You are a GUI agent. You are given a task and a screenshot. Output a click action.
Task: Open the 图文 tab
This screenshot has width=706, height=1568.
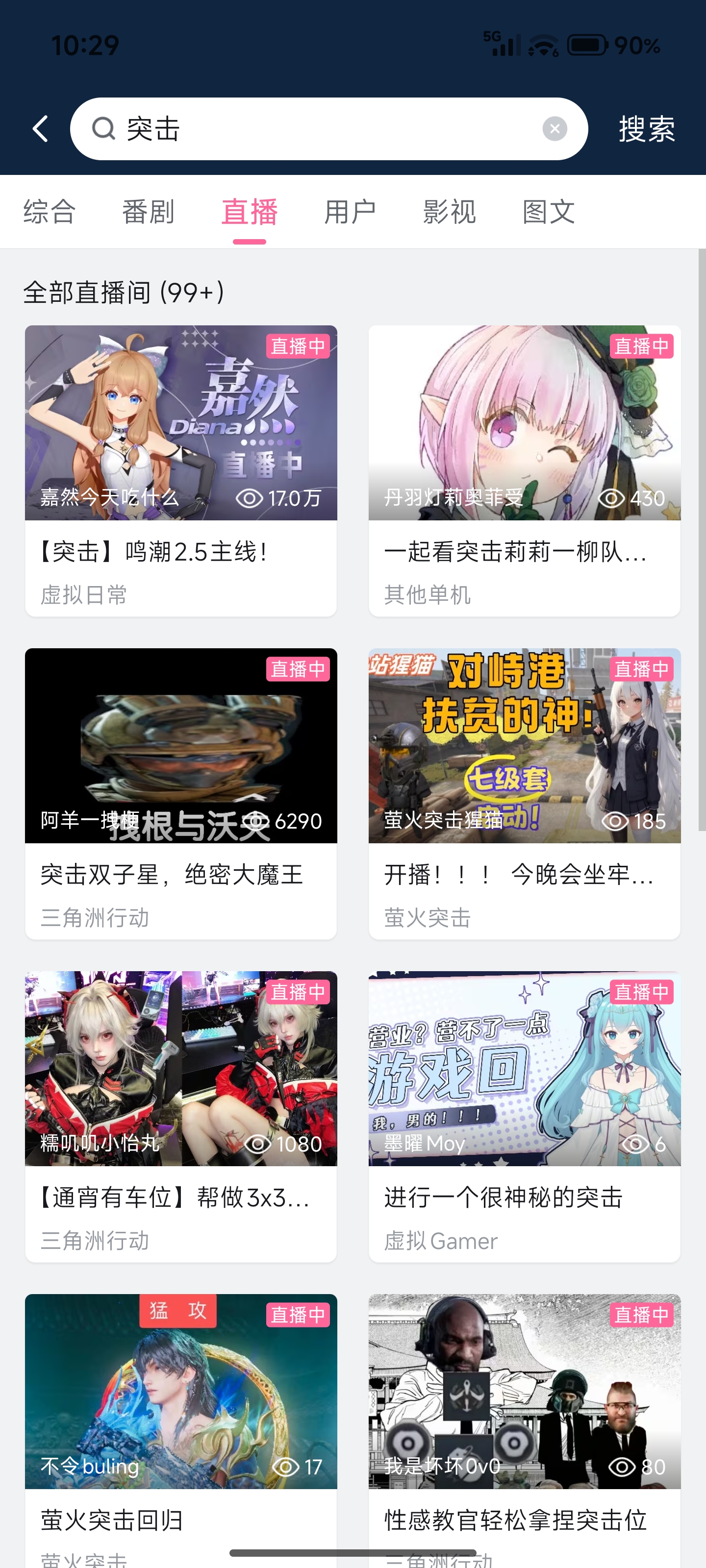549,212
